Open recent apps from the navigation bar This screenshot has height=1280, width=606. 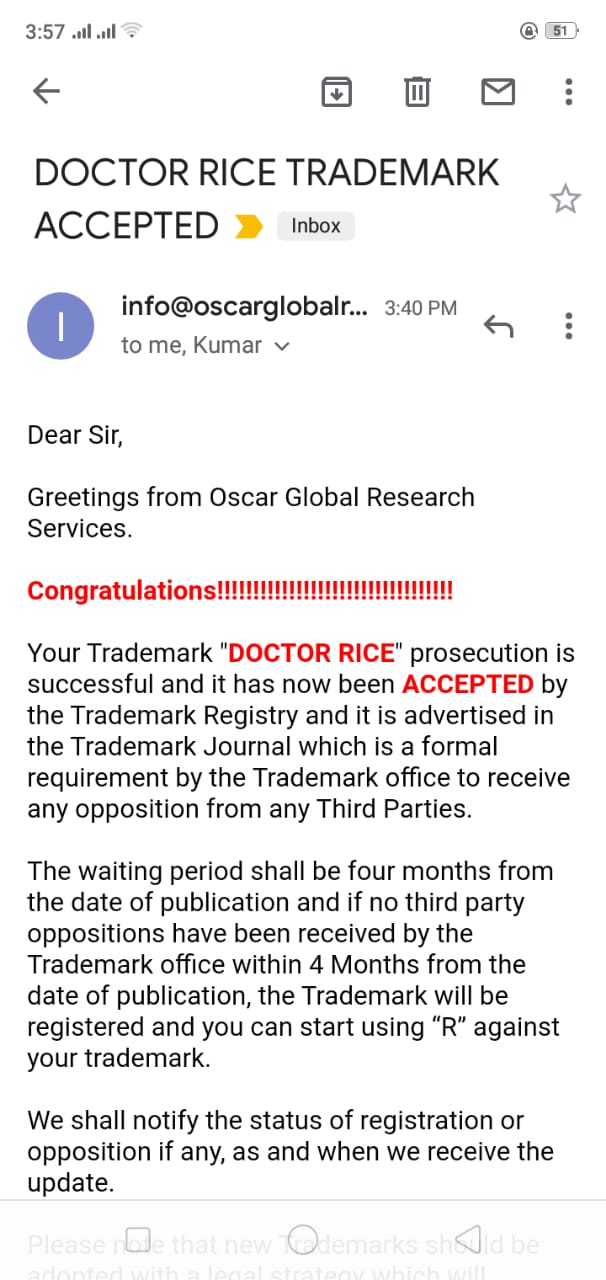[x=138, y=1238]
